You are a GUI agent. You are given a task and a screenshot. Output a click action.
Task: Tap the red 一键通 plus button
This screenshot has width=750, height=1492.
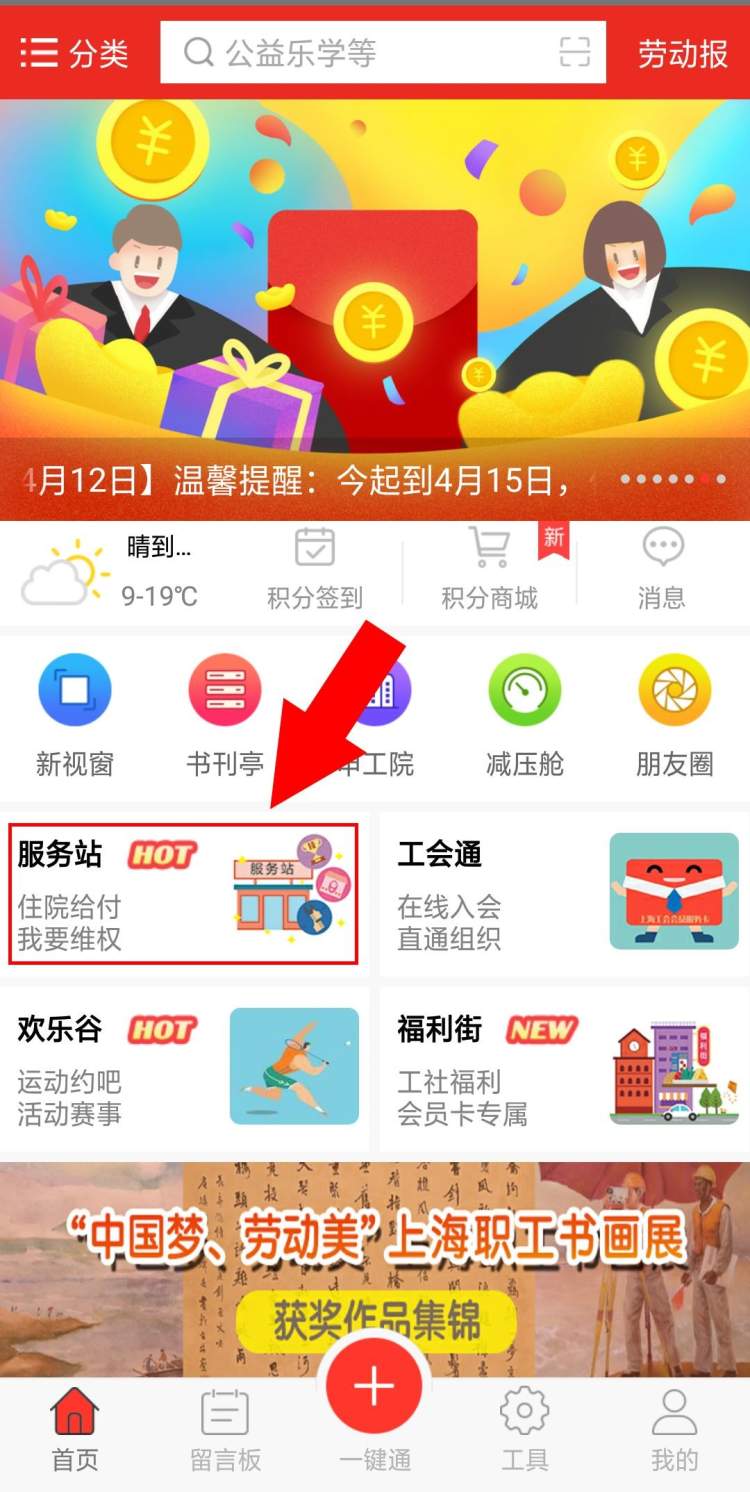click(x=375, y=1388)
